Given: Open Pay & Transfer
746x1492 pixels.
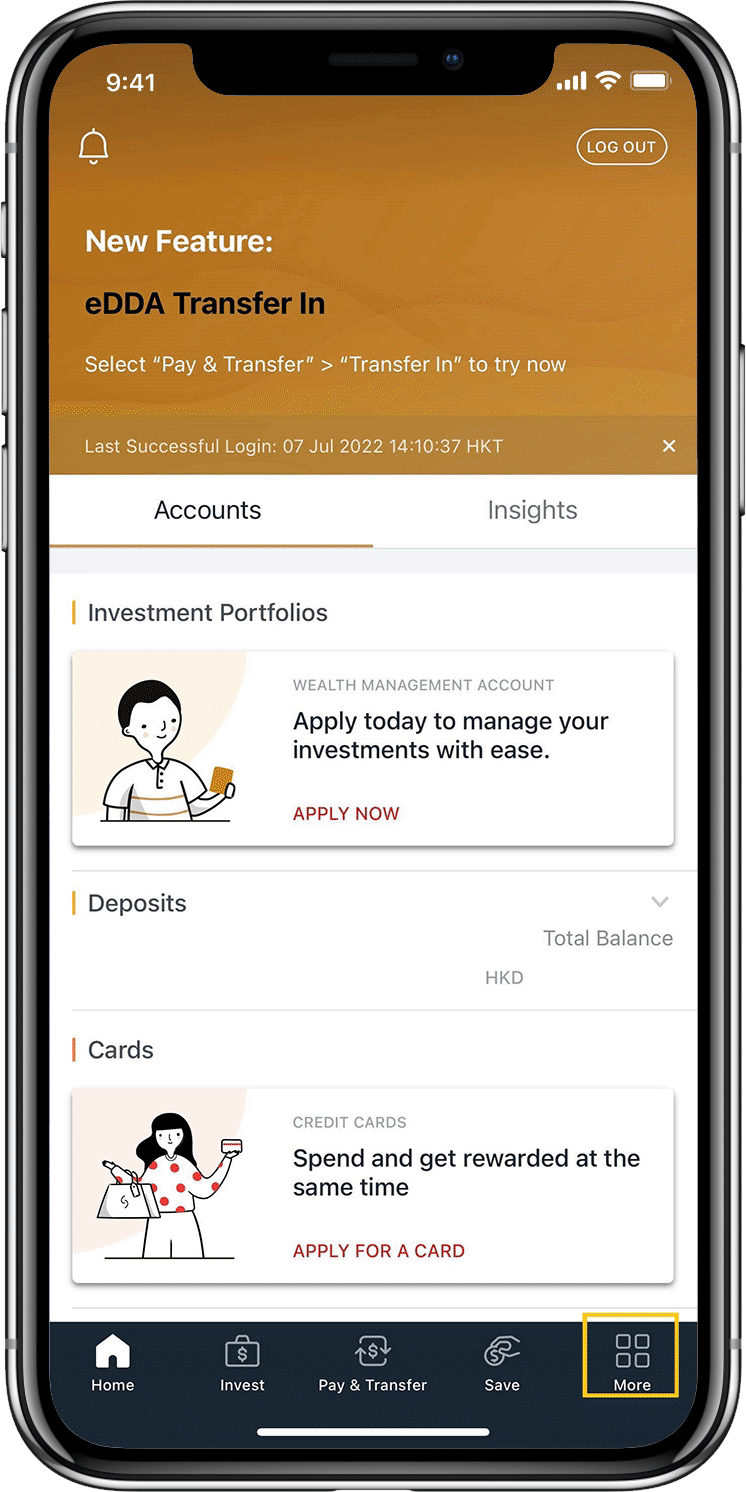Looking at the screenshot, I should click(x=372, y=1363).
